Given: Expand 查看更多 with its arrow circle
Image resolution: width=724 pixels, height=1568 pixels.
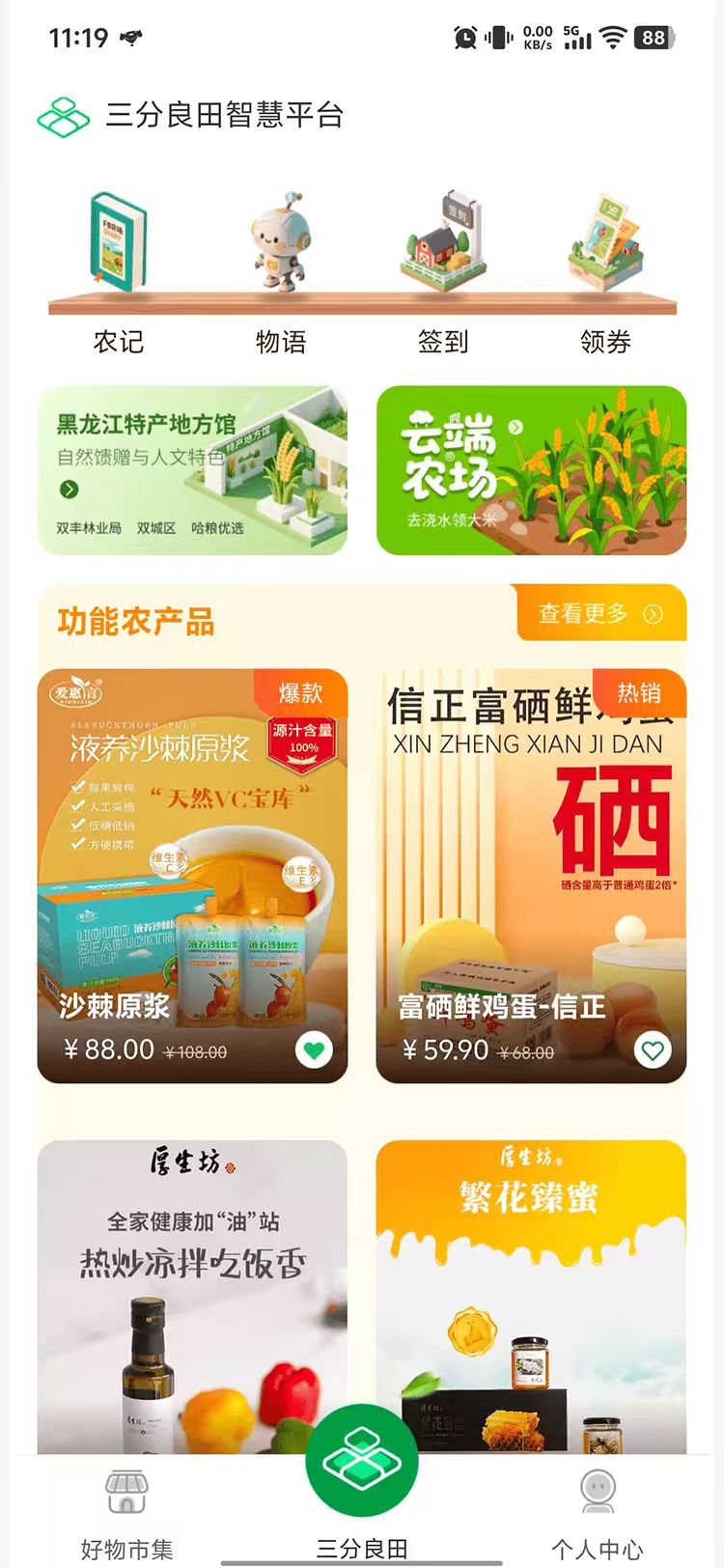Looking at the screenshot, I should click(x=654, y=613).
